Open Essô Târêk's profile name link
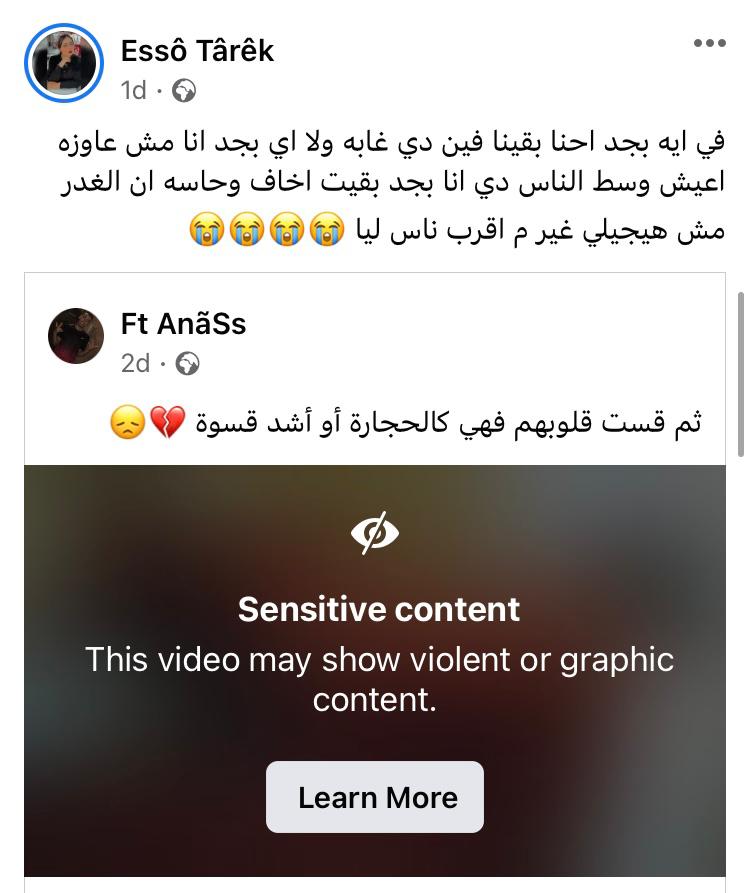 point(197,50)
